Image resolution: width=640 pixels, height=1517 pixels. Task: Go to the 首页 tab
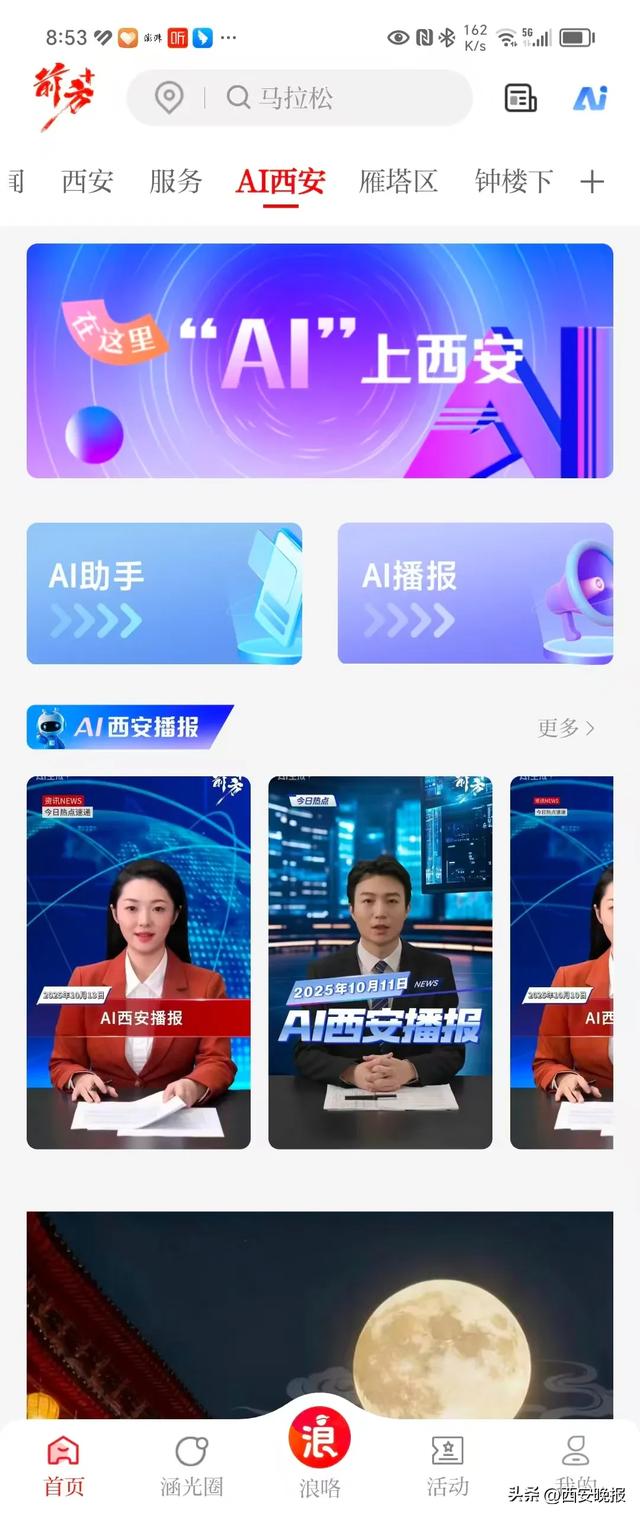(64, 1465)
